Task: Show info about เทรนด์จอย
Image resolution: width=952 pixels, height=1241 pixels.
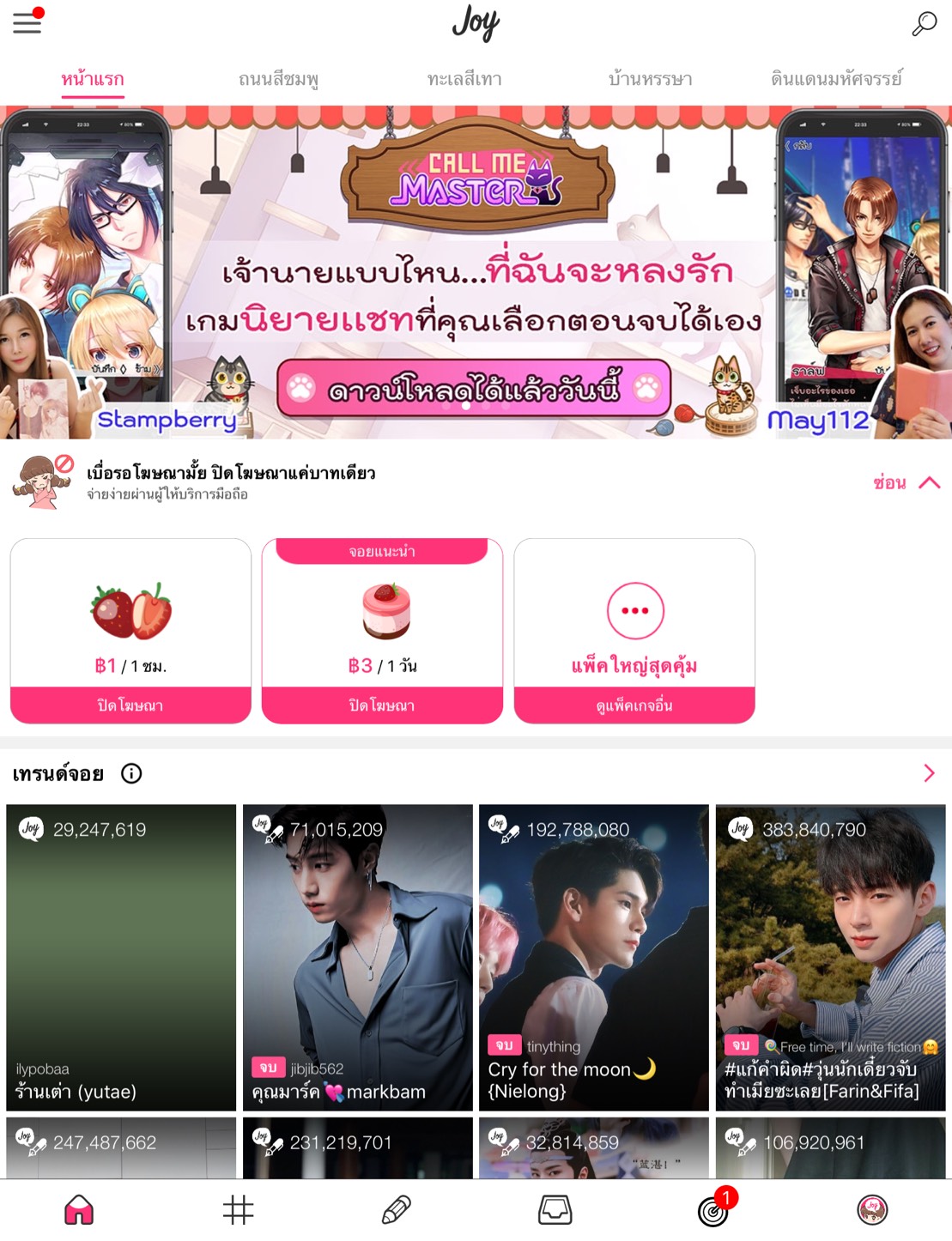Action: point(131,774)
